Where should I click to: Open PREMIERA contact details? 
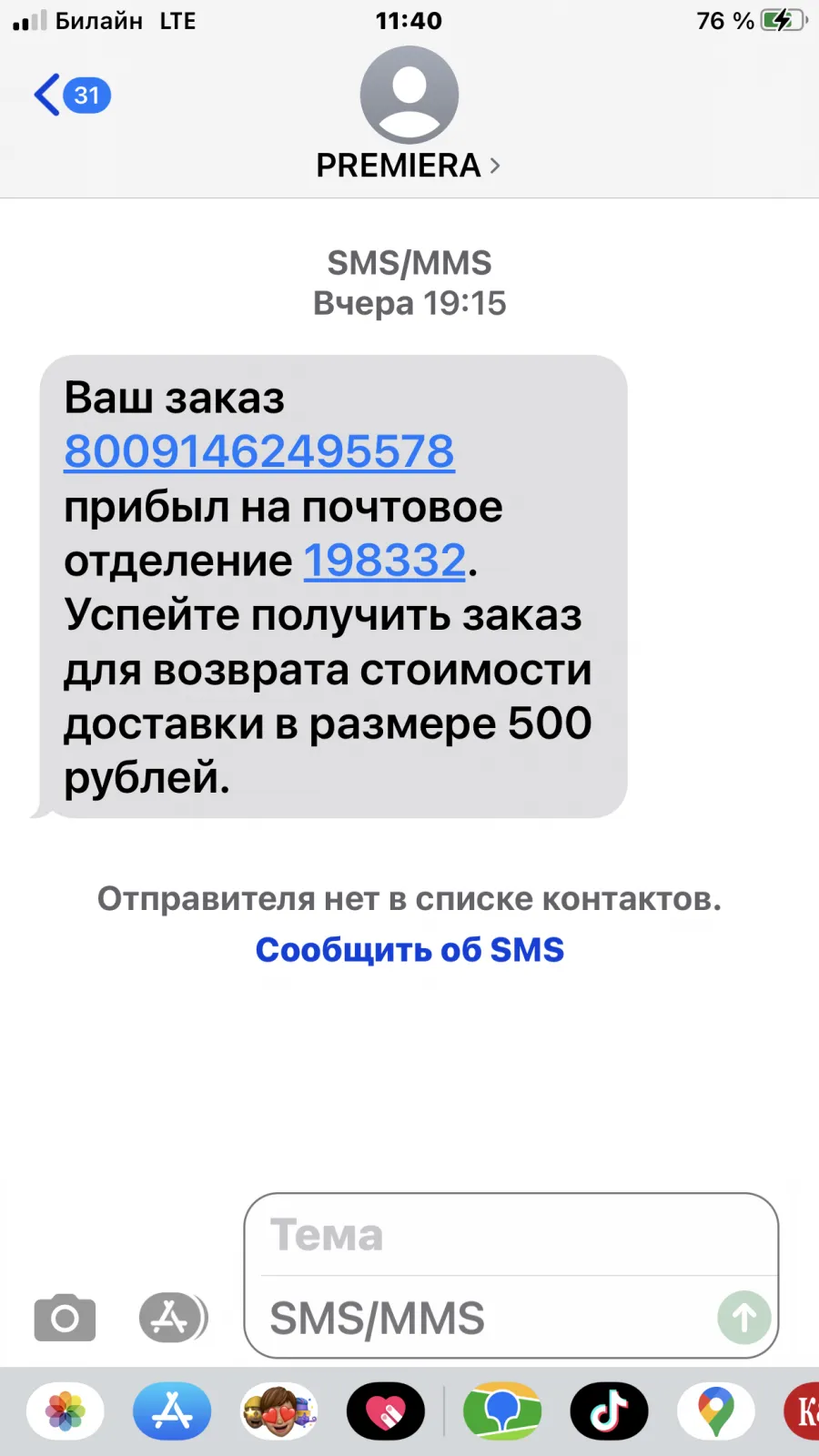pyautogui.click(x=409, y=115)
